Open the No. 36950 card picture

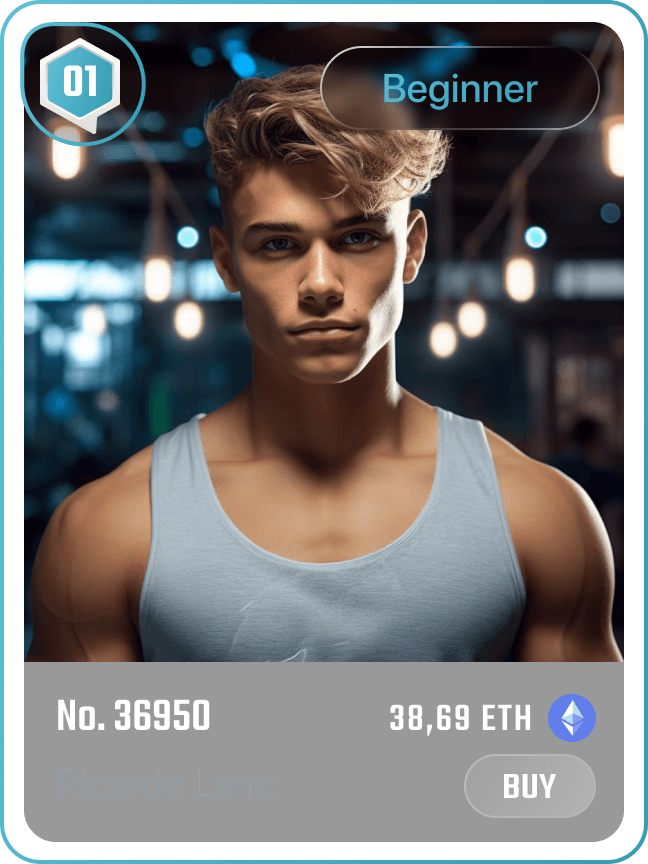tap(324, 400)
